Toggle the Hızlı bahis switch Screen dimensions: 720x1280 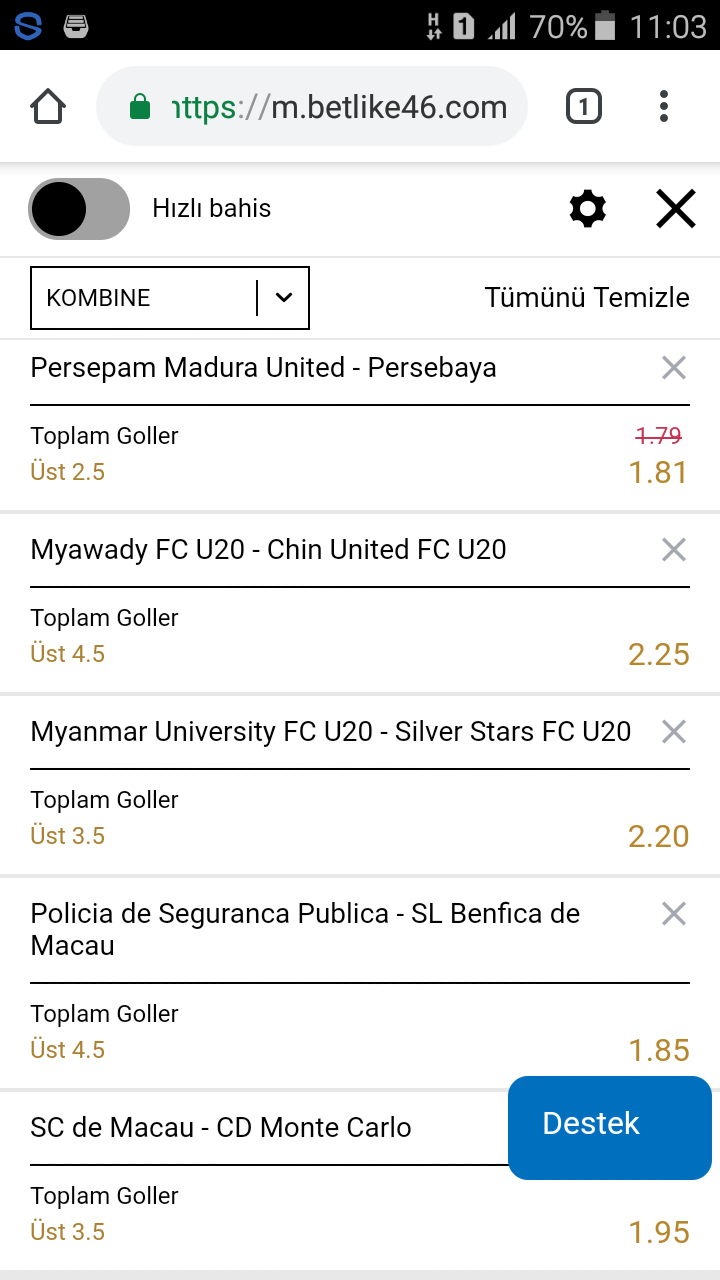tap(79, 209)
